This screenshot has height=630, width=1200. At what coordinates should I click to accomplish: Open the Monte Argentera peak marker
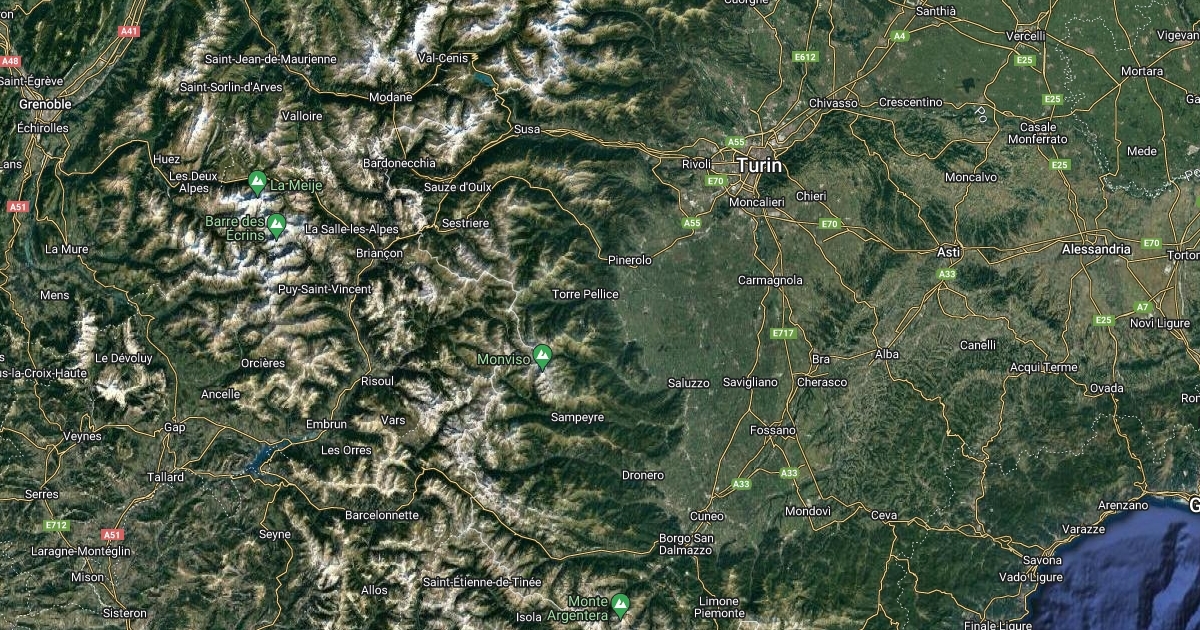click(620, 604)
